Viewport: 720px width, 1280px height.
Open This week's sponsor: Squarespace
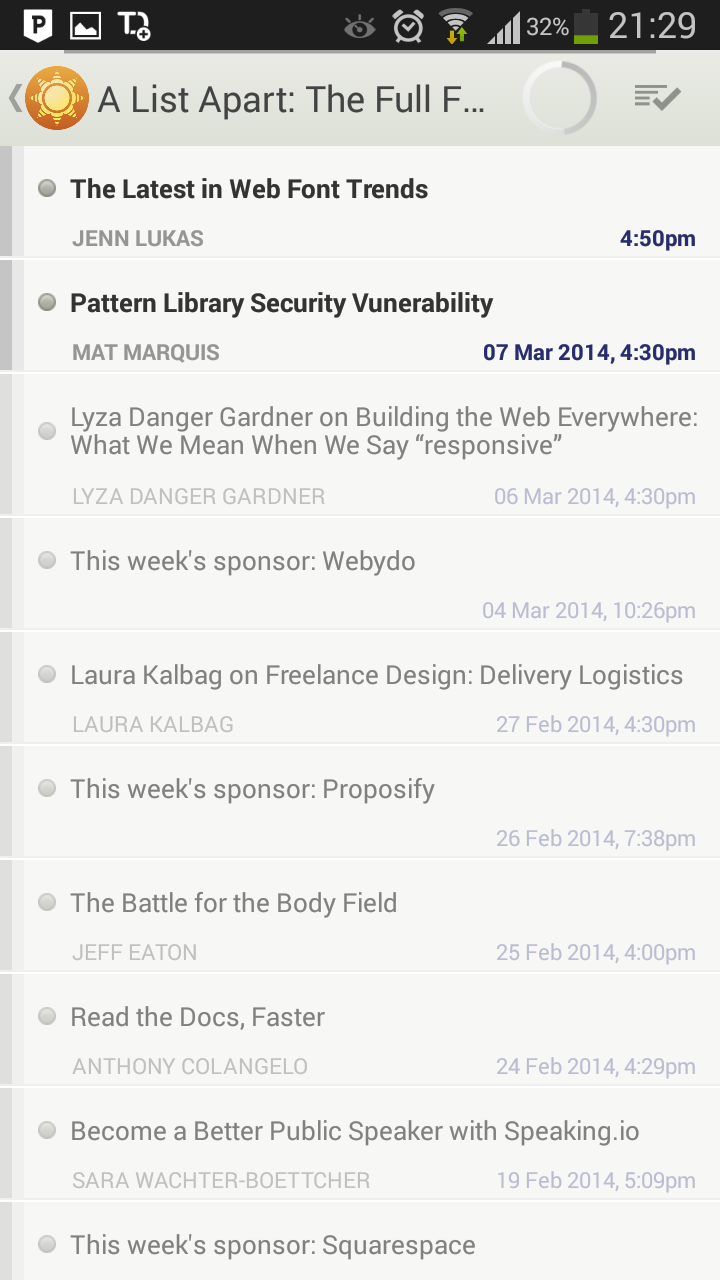[360, 1241]
